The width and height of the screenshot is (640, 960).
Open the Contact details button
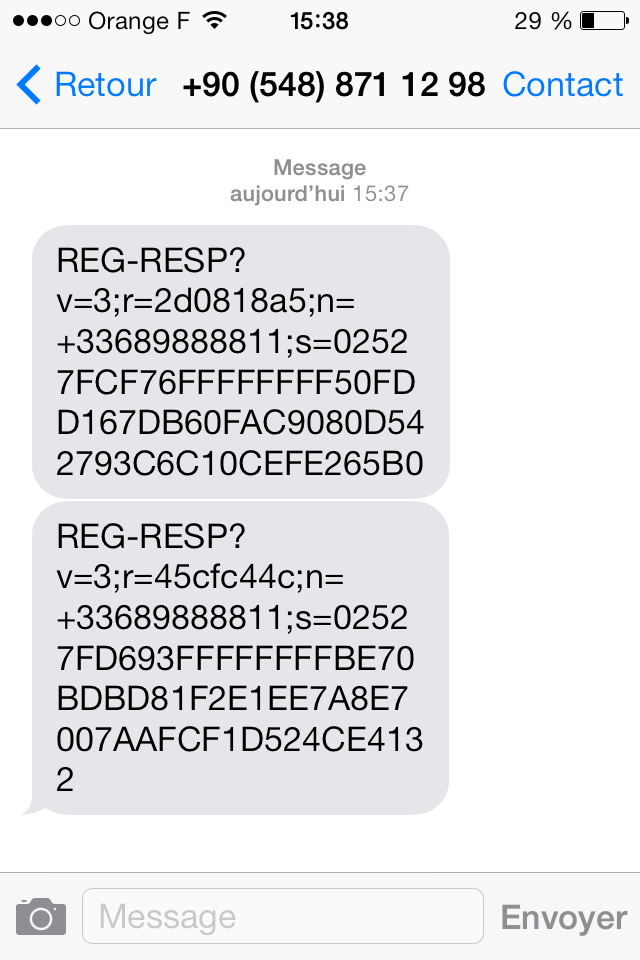coord(563,85)
